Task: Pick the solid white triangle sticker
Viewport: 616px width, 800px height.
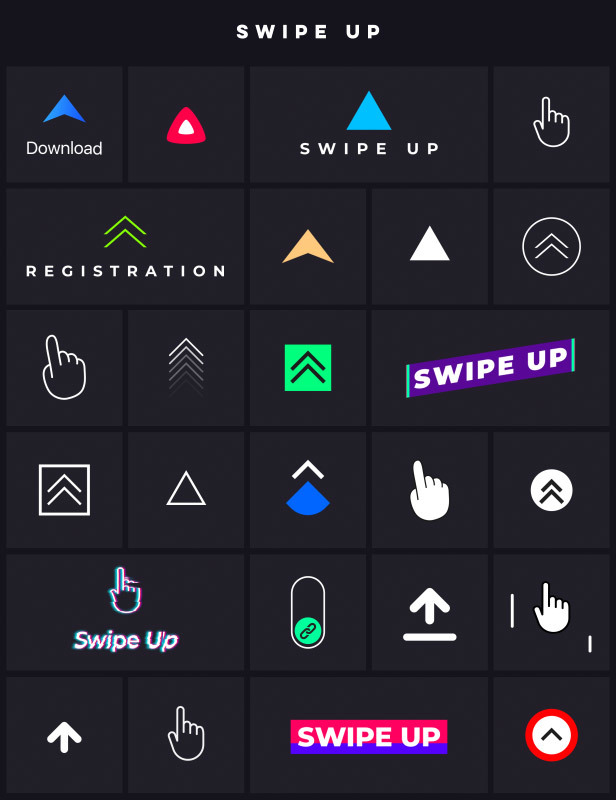Action: click(x=430, y=245)
